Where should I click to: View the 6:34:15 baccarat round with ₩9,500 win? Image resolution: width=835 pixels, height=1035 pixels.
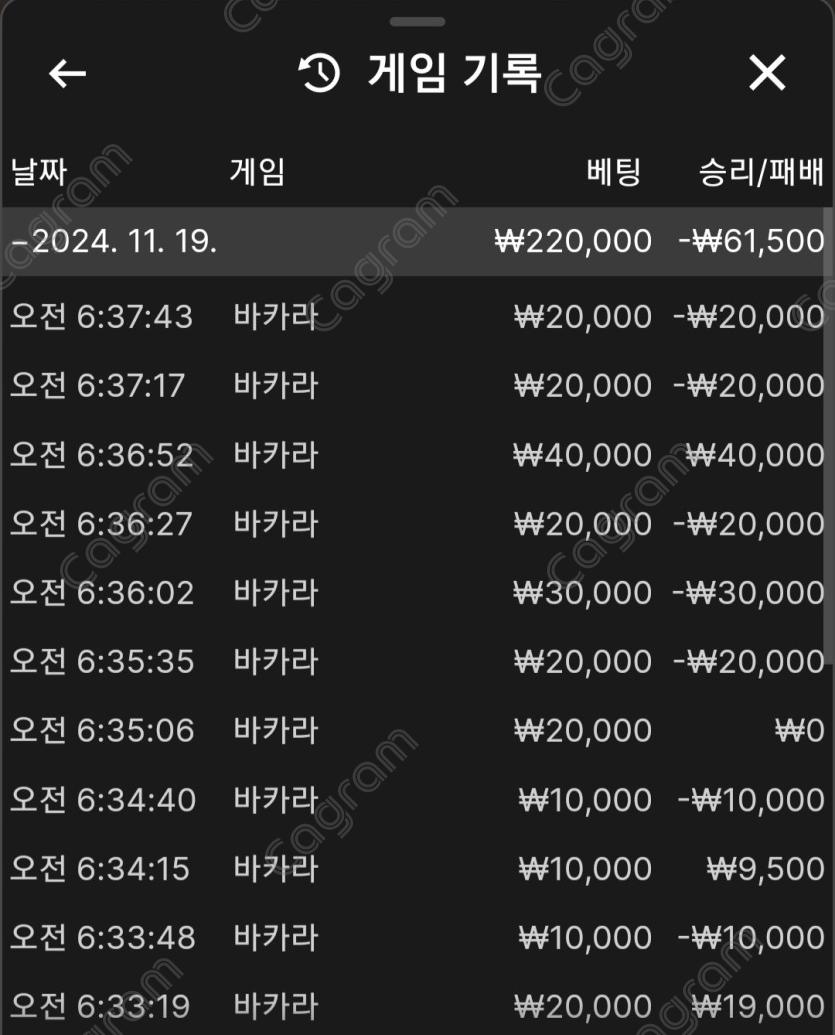coord(415,869)
